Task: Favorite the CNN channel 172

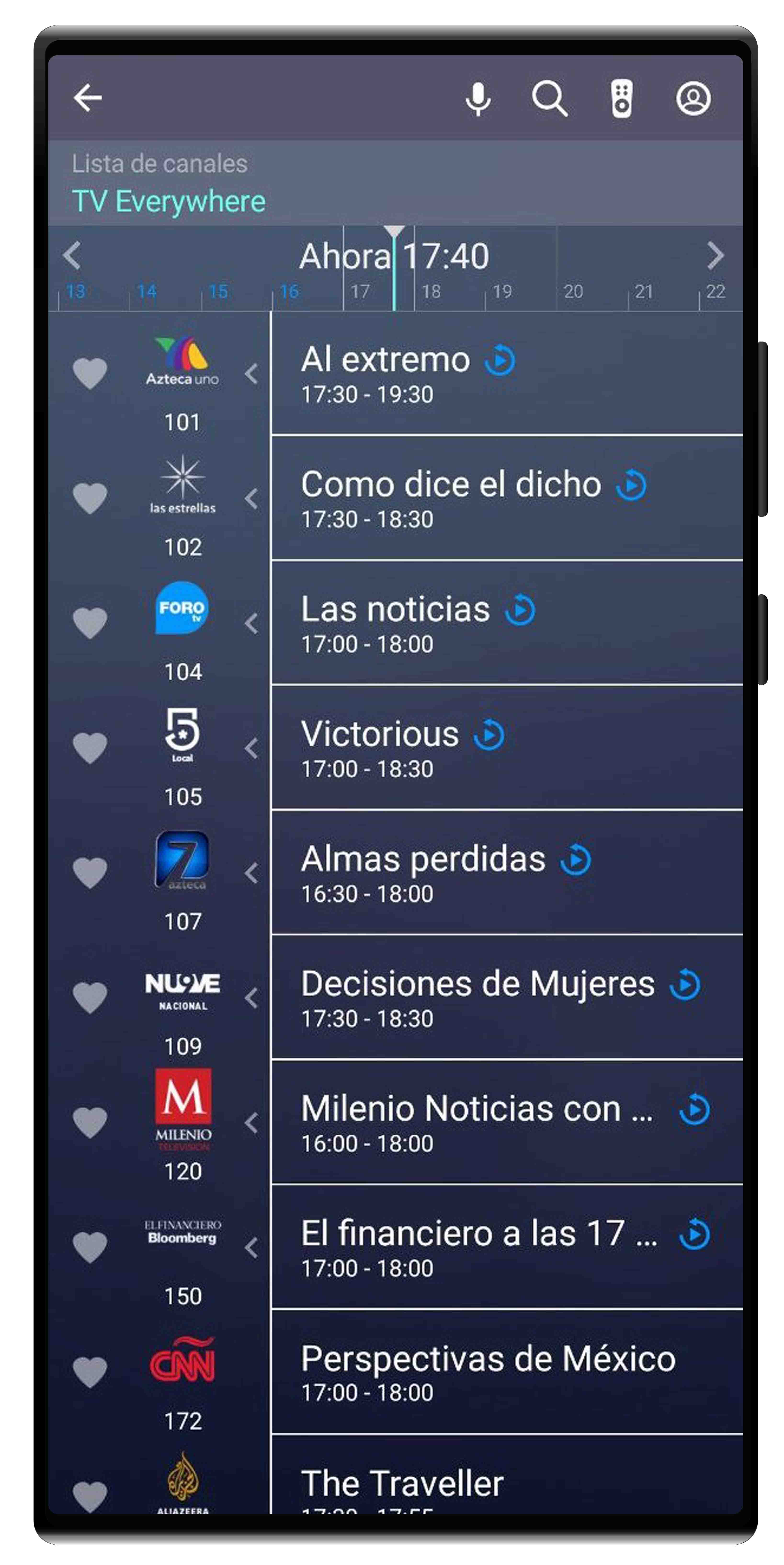Action: coord(90,1372)
